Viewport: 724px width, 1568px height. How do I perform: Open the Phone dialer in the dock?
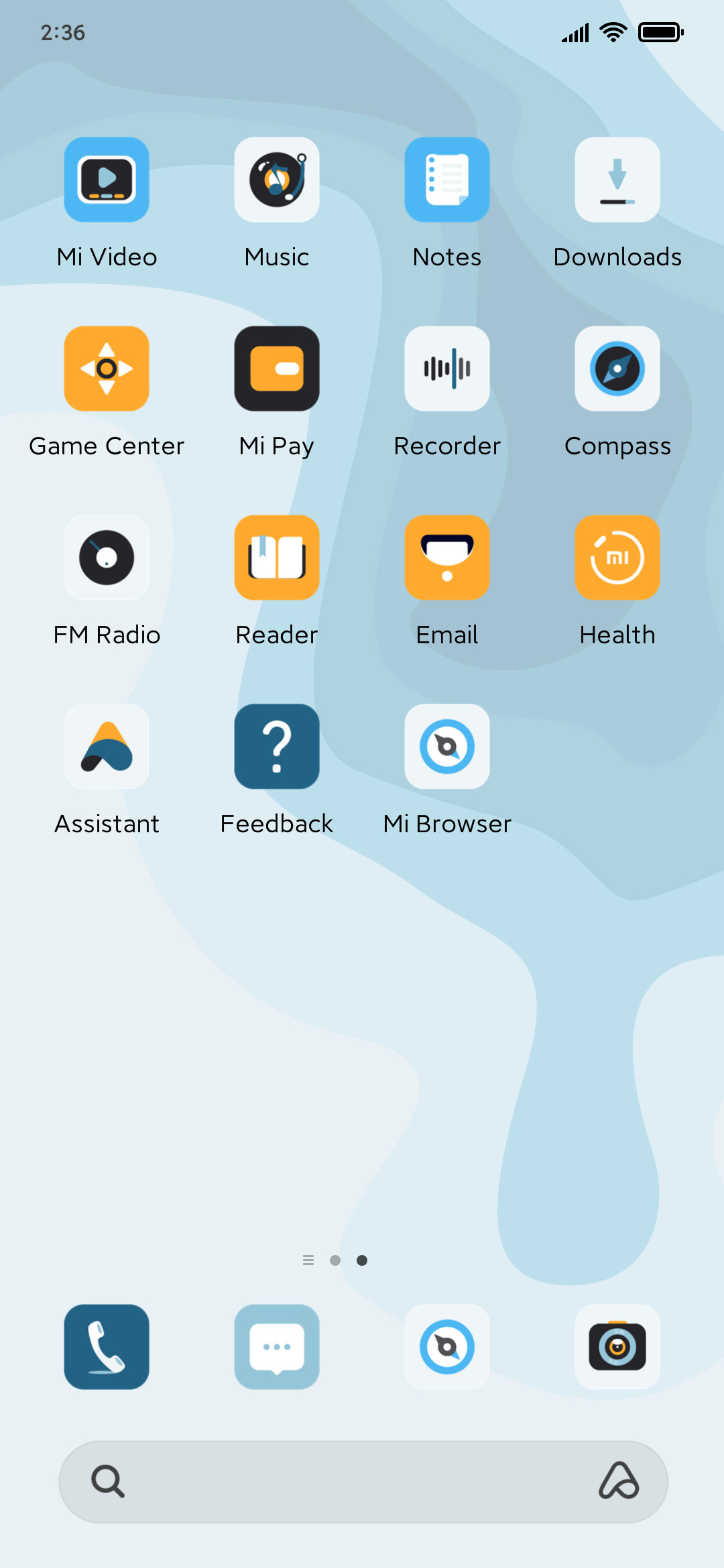click(107, 1347)
